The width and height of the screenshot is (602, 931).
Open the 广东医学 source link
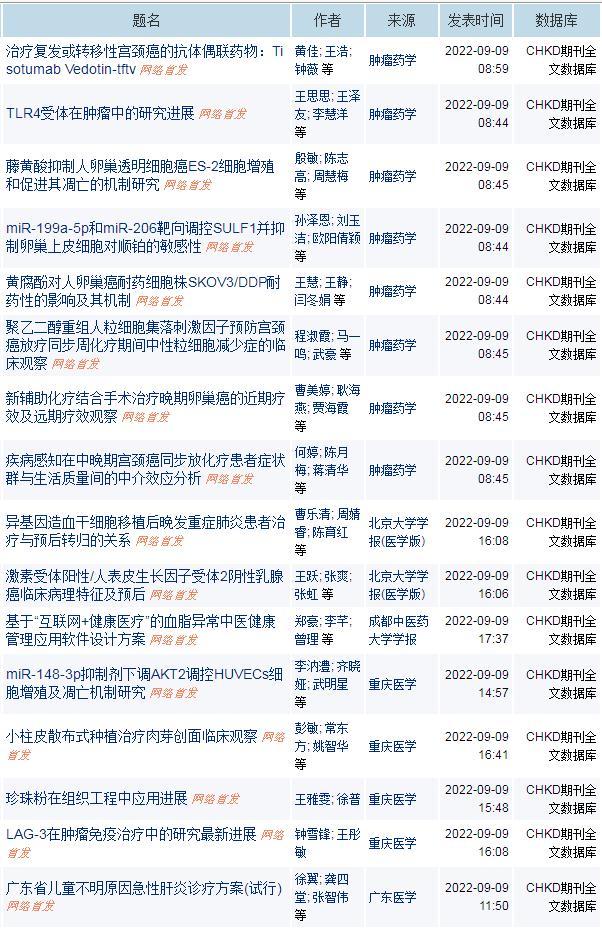(x=392, y=897)
